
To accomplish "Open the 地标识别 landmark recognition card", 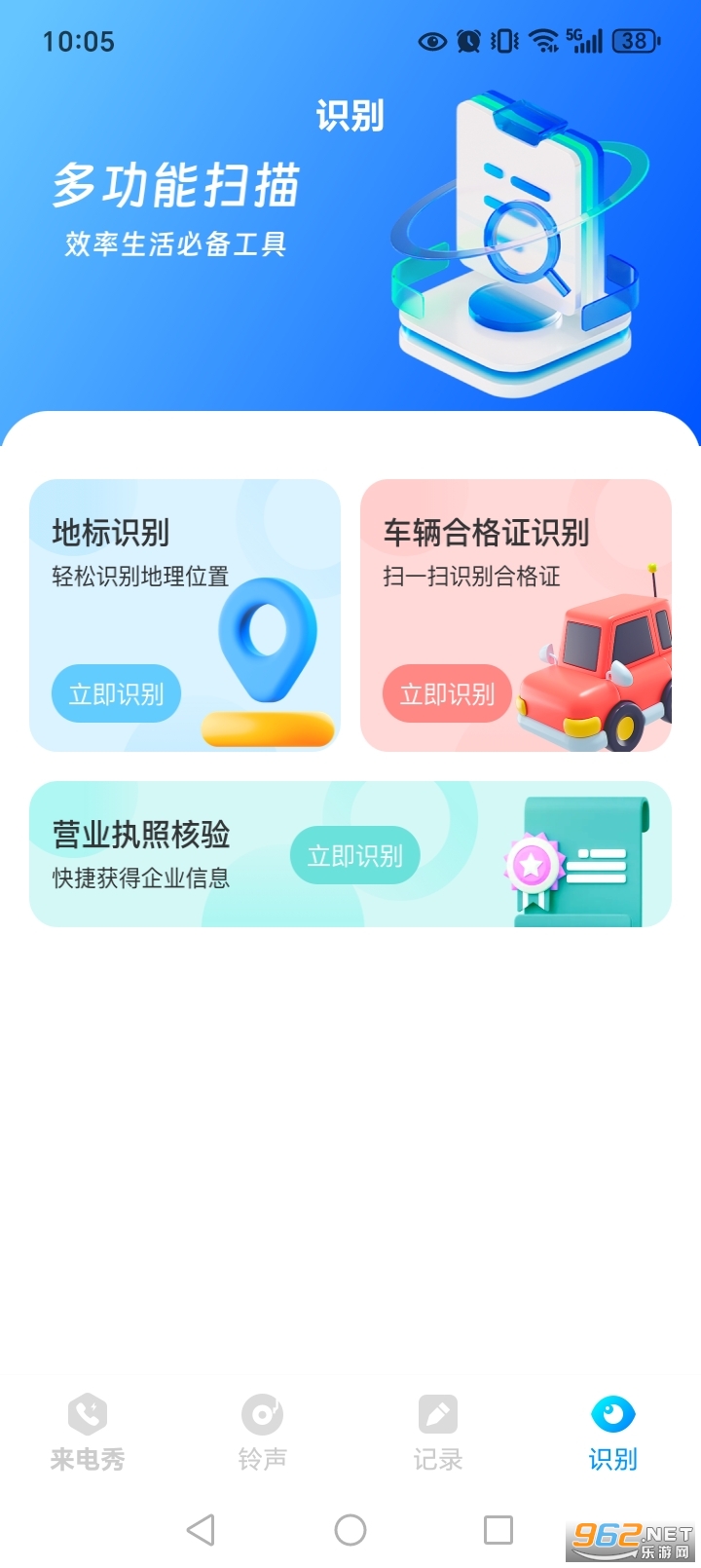I will [x=185, y=616].
